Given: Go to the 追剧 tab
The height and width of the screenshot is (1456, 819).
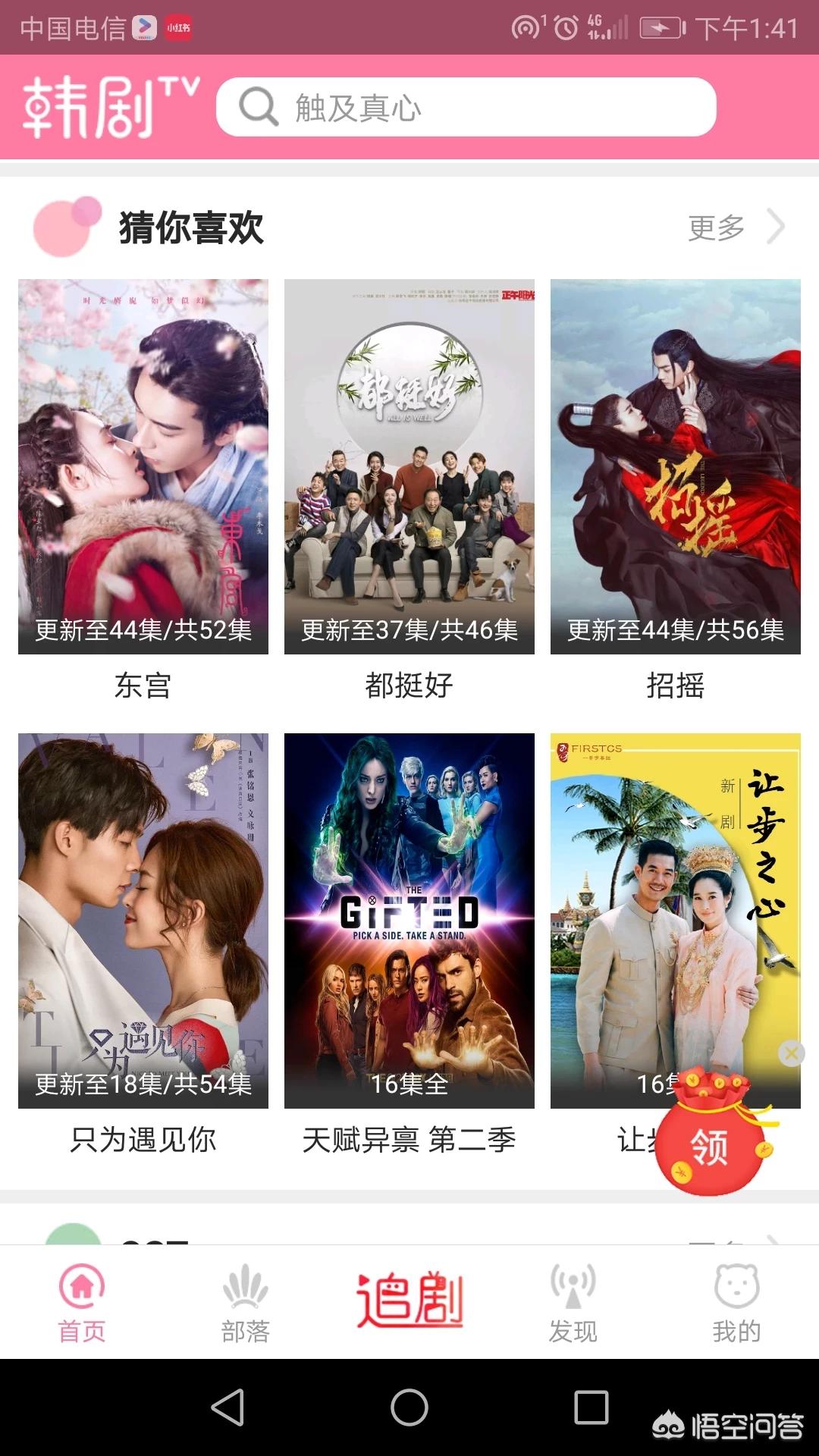Looking at the screenshot, I should point(409,1301).
